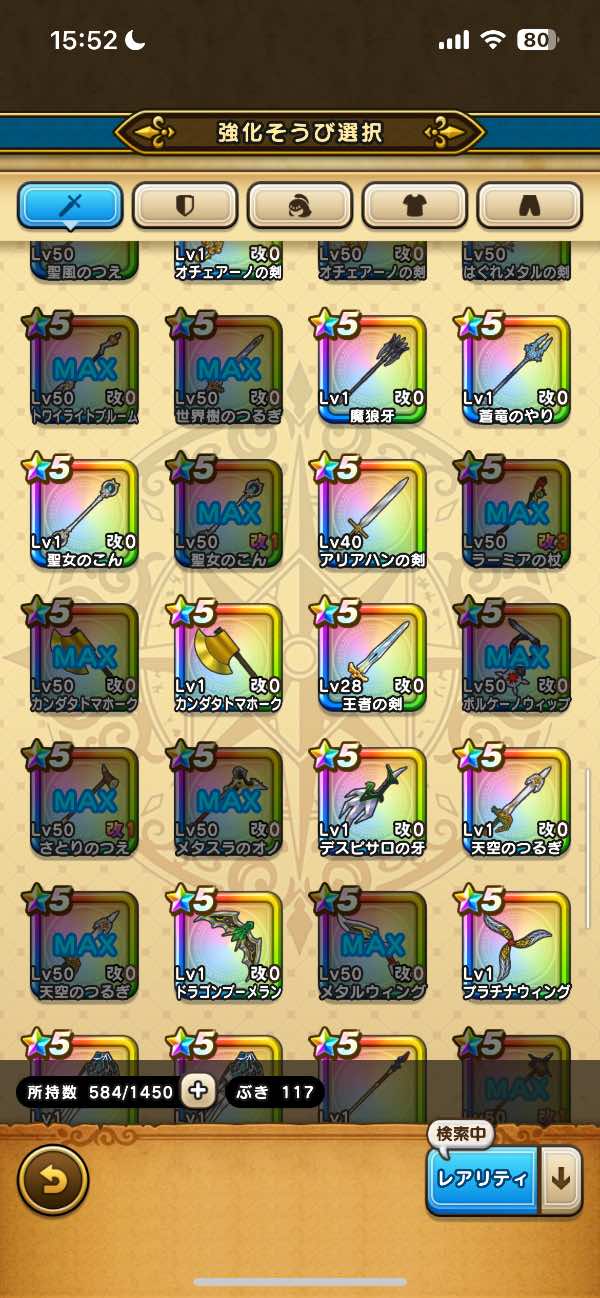Screen dimensions: 600x1298
Task: Select the デスピサロの牙 weapon
Action: pyautogui.click(x=372, y=802)
